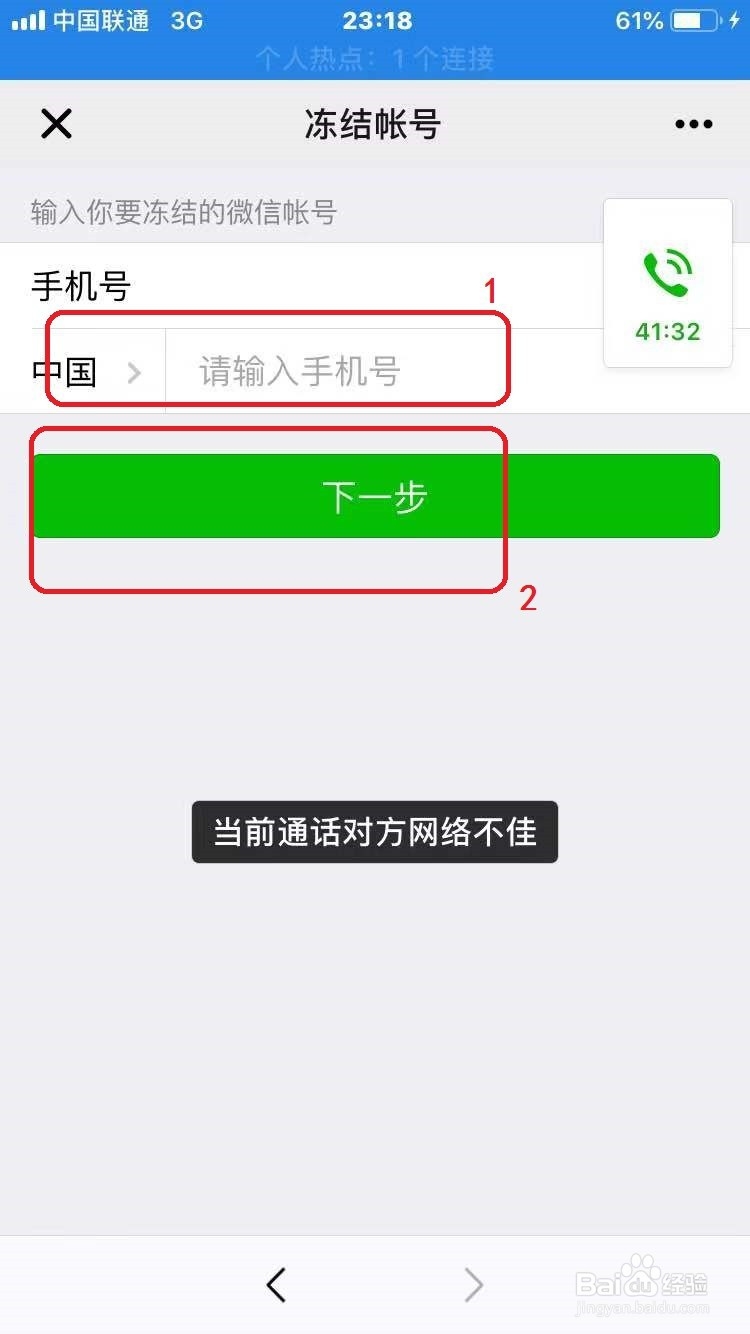This screenshot has width=750, height=1334.
Task: Tap the 3G network indicator
Action: [x=185, y=19]
